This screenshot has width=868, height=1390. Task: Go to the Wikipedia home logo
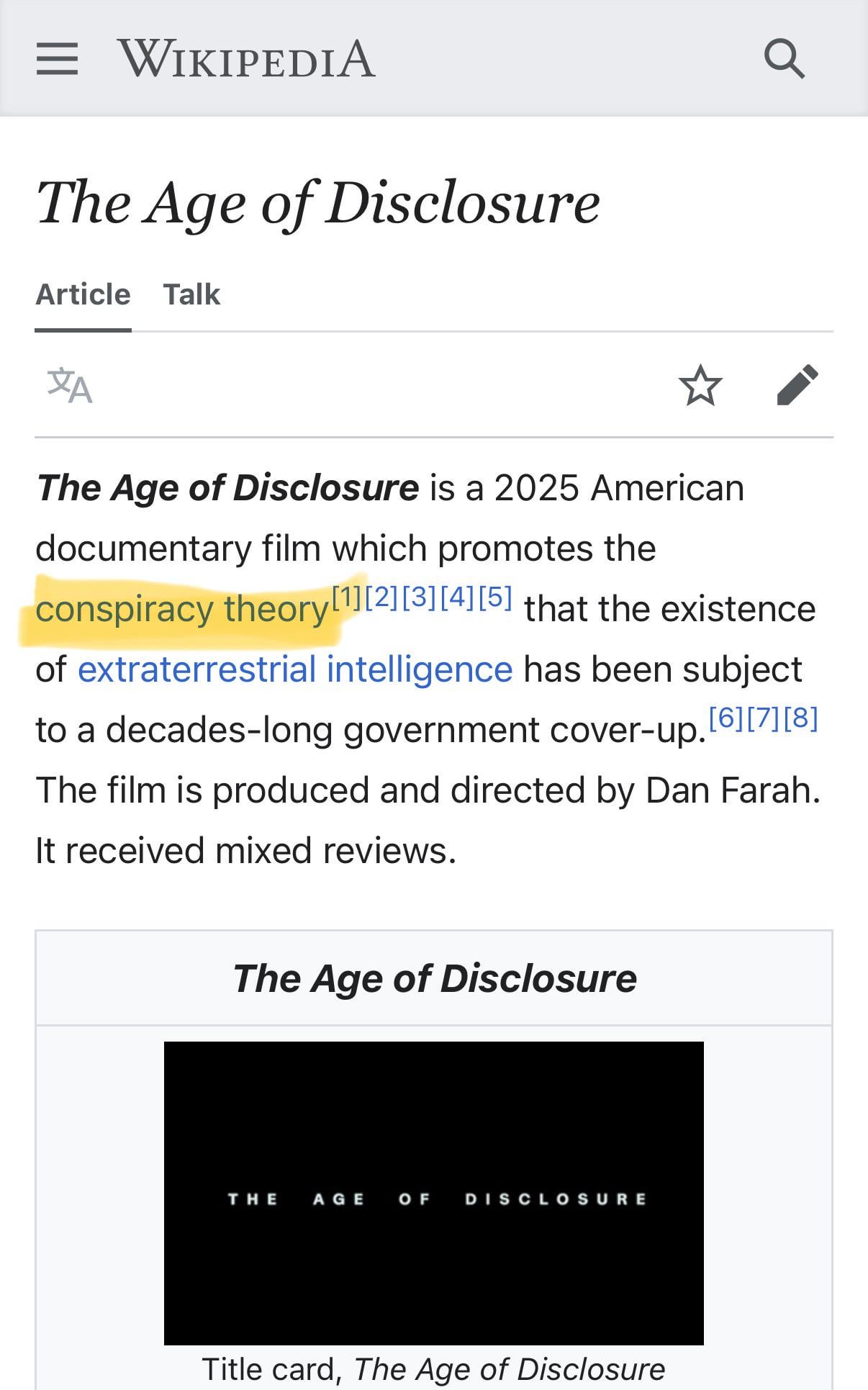tap(246, 58)
